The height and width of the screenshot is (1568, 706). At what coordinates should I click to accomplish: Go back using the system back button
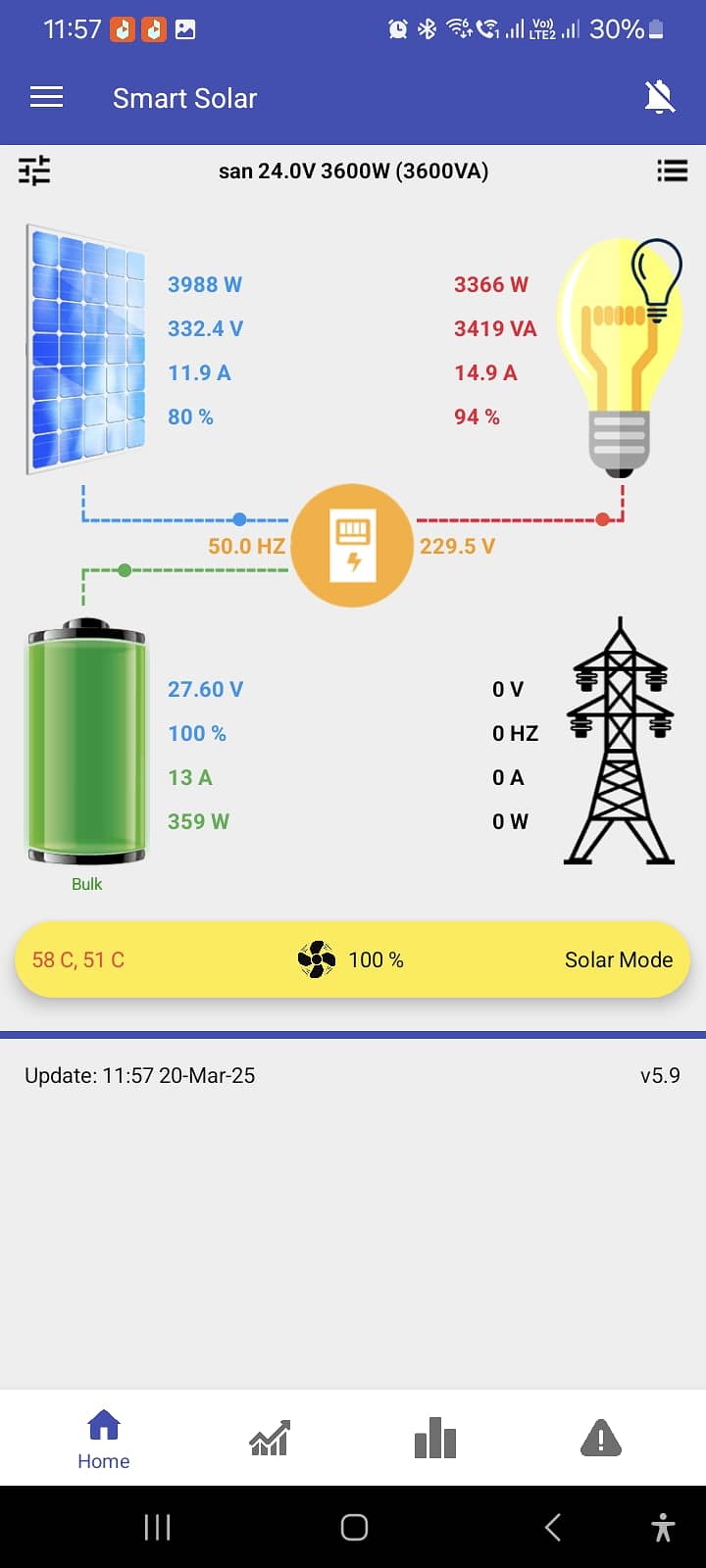click(553, 1527)
